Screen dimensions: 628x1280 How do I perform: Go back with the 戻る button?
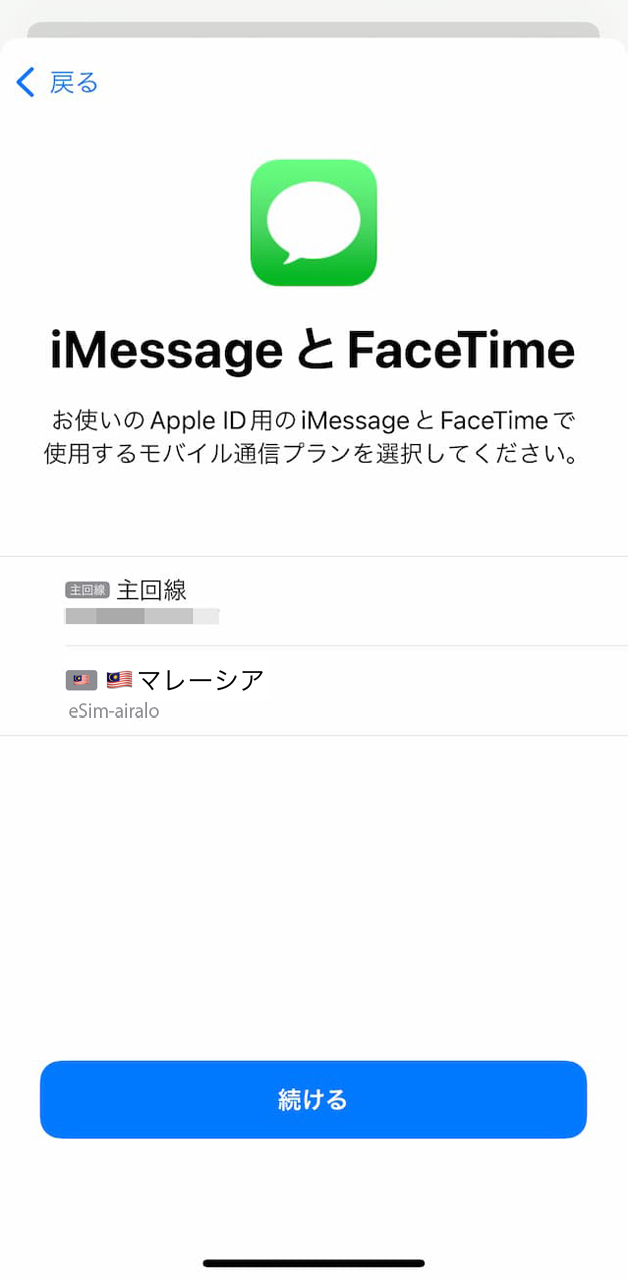(x=58, y=82)
